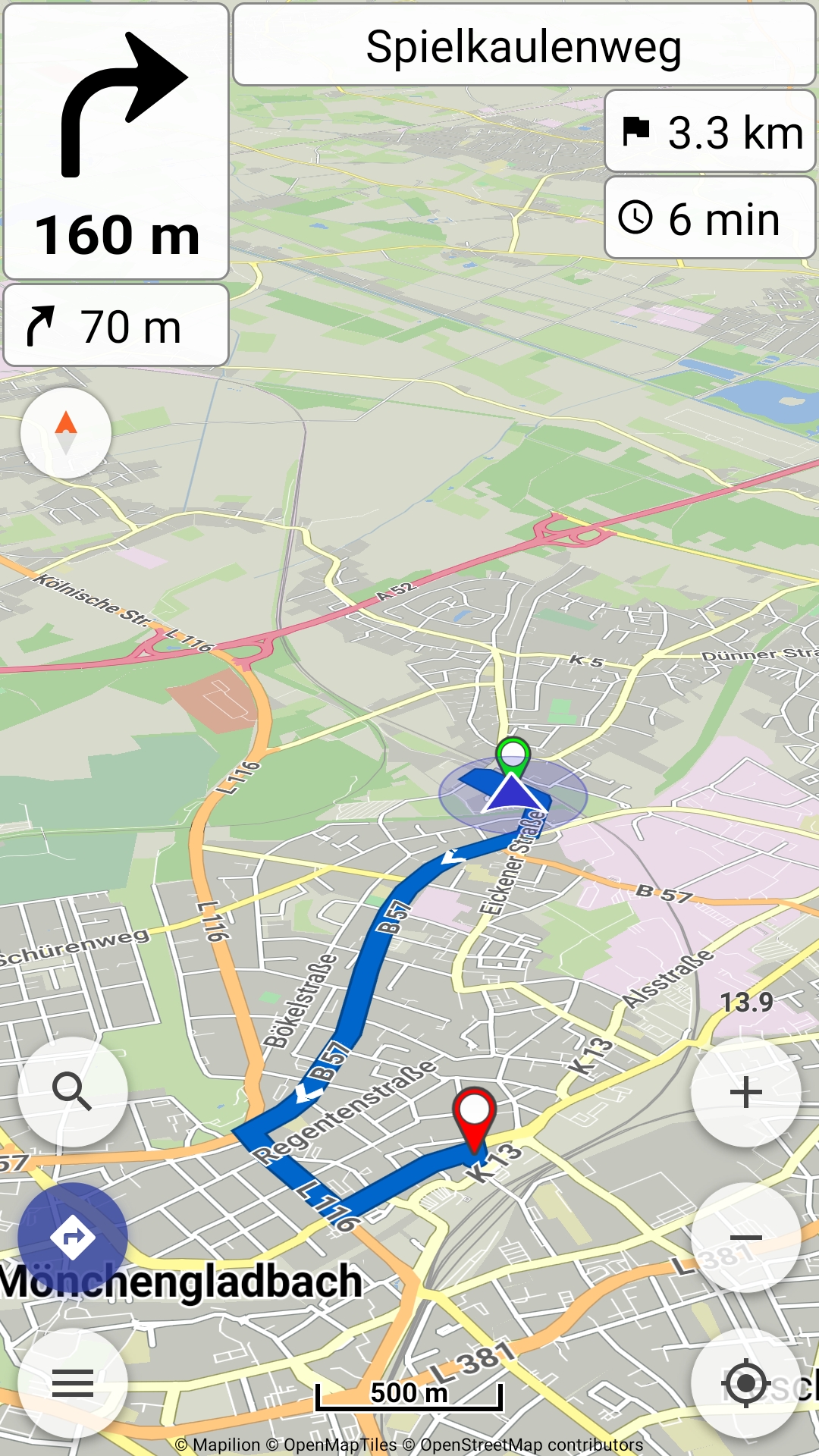The width and height of the screenshot is (819, 1456).
Task: Zoom out with the minus button
Action: (746, 1238)
